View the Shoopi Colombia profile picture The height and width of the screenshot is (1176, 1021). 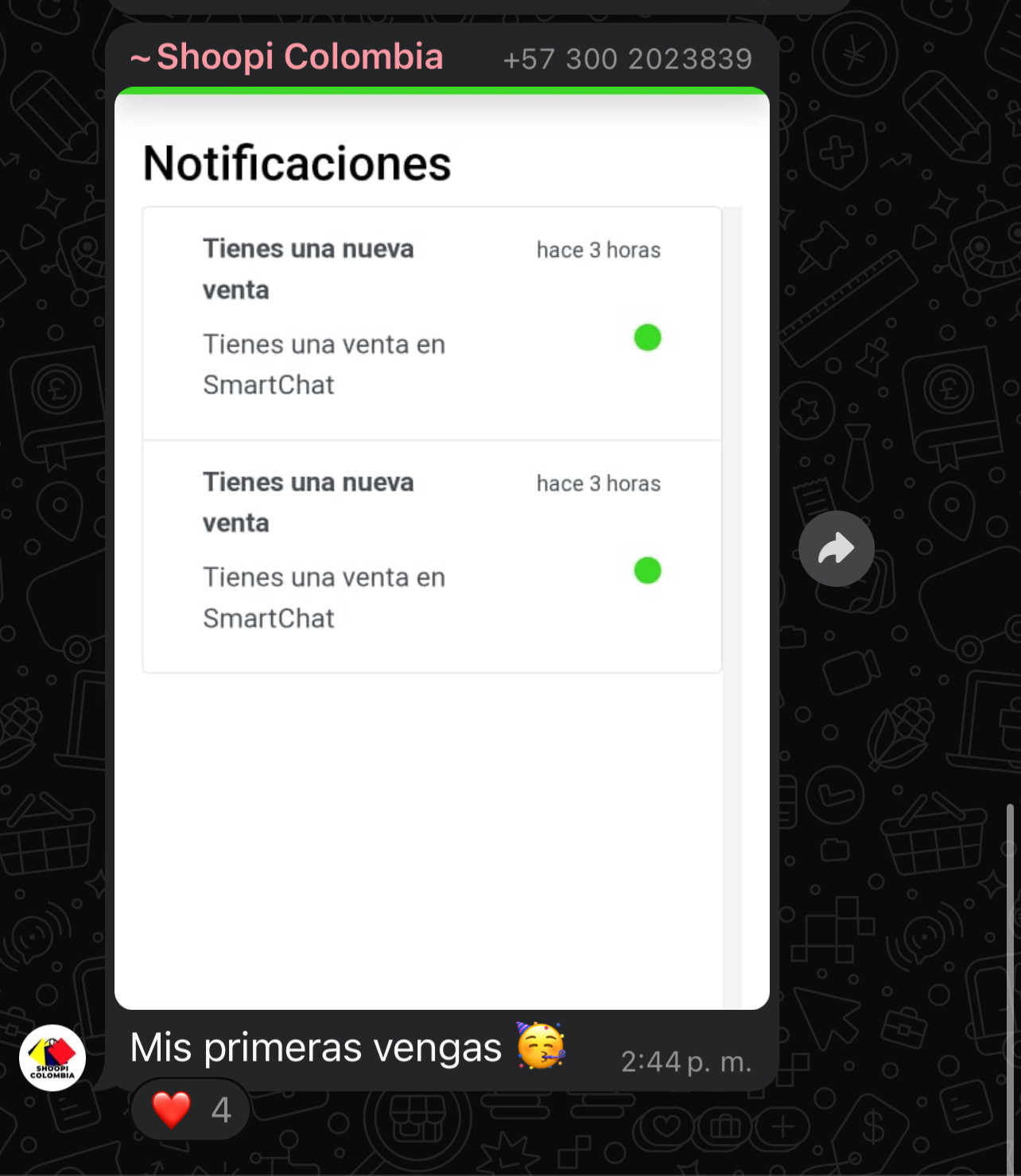pos(52,1058)
